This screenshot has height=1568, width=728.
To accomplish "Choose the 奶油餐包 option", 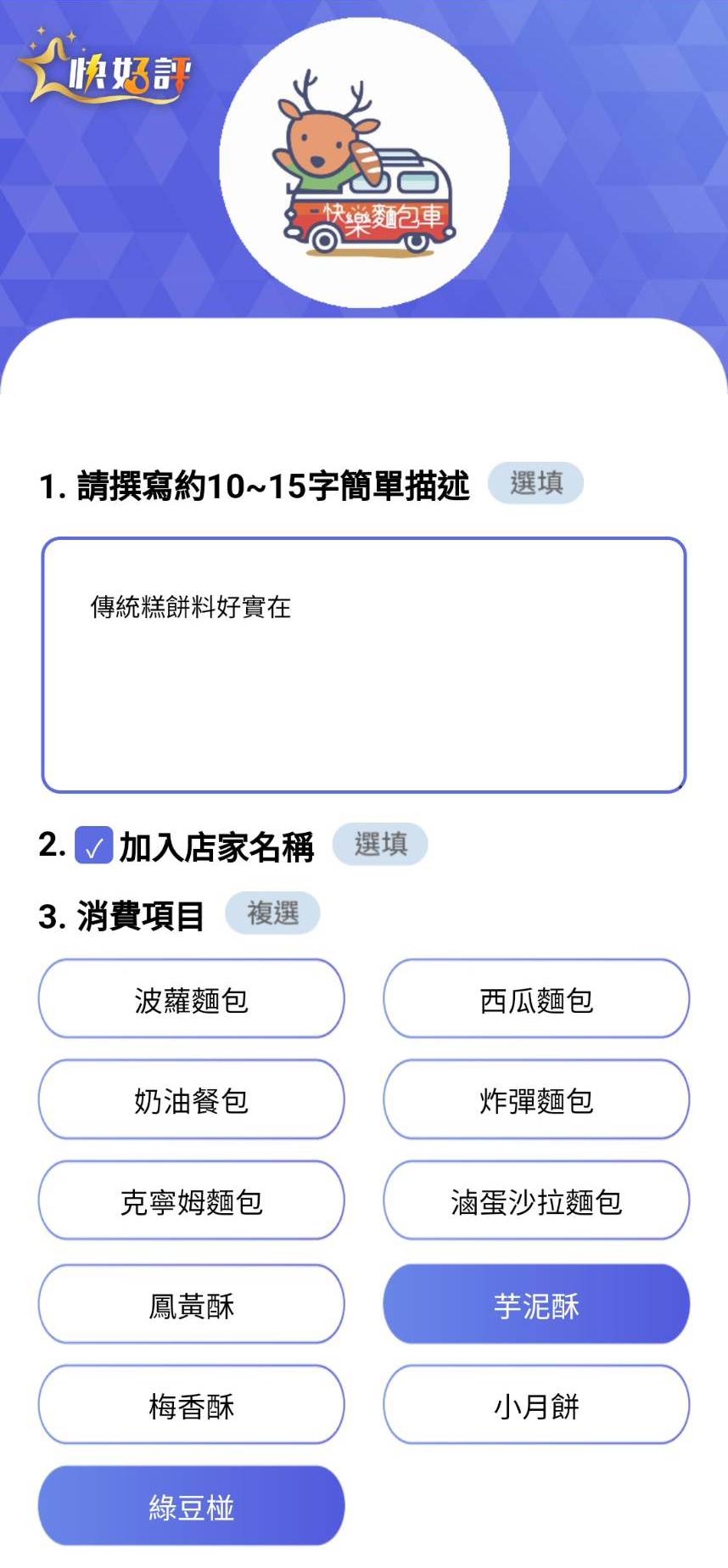I will point(191,1100).
